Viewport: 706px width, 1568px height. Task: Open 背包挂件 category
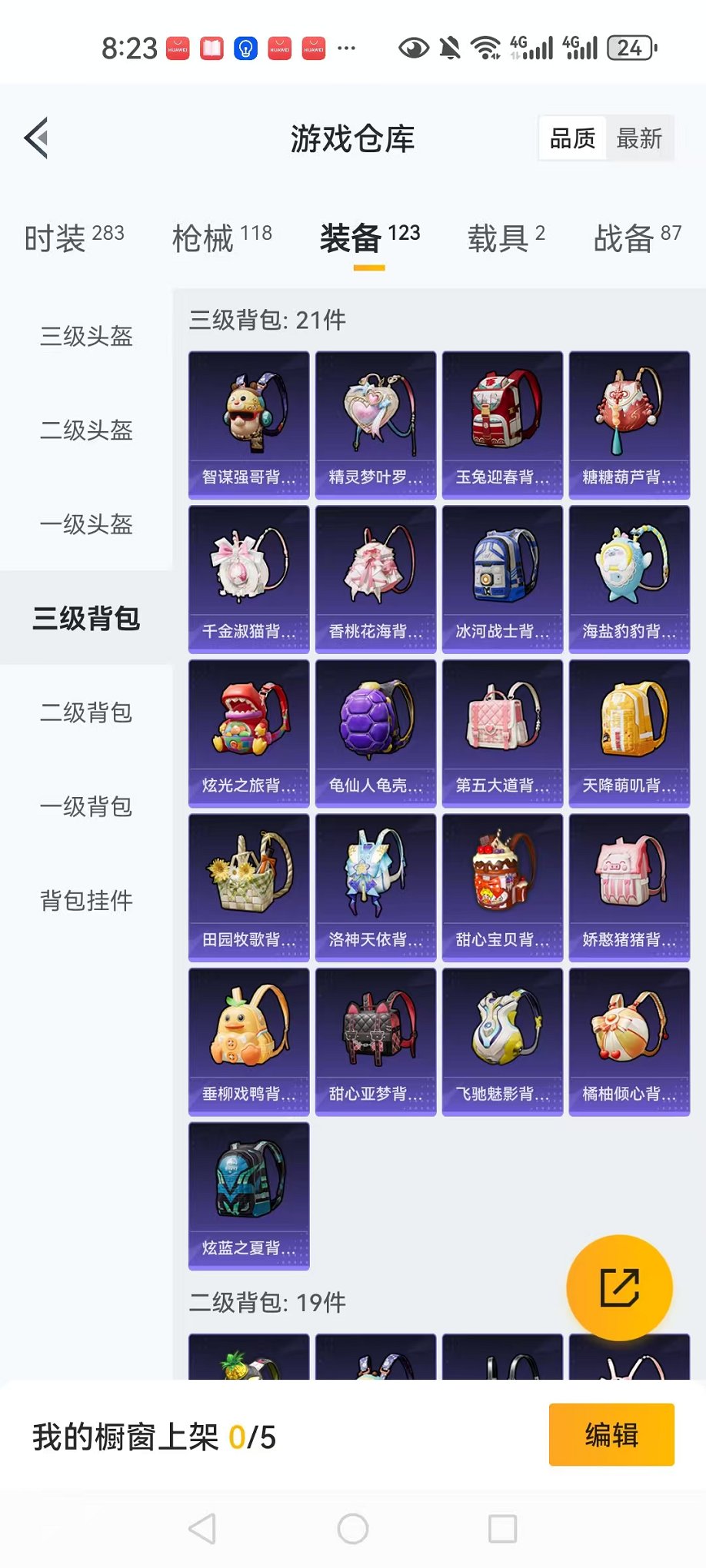click(x=86, y=900)
